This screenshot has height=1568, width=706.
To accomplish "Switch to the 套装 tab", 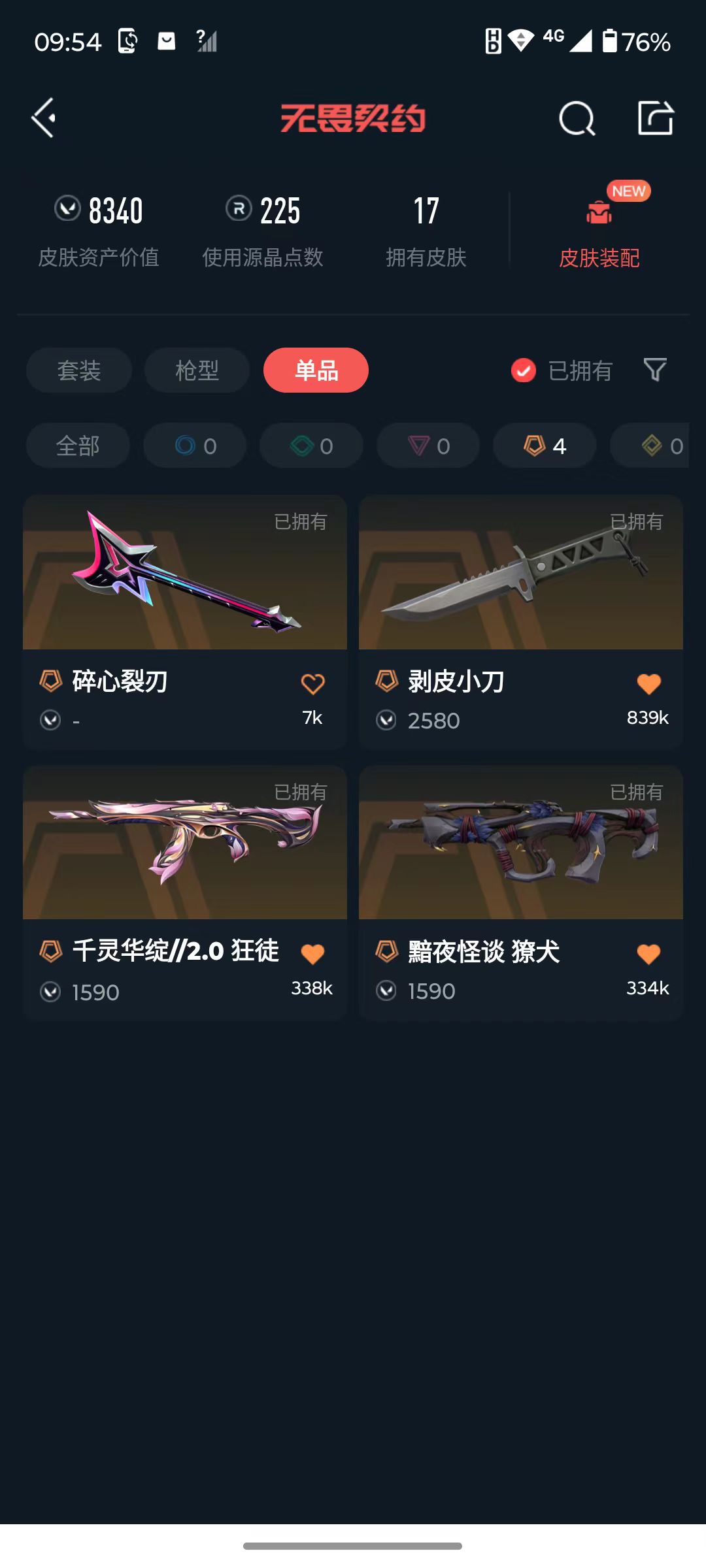I will tap(79, 370).
